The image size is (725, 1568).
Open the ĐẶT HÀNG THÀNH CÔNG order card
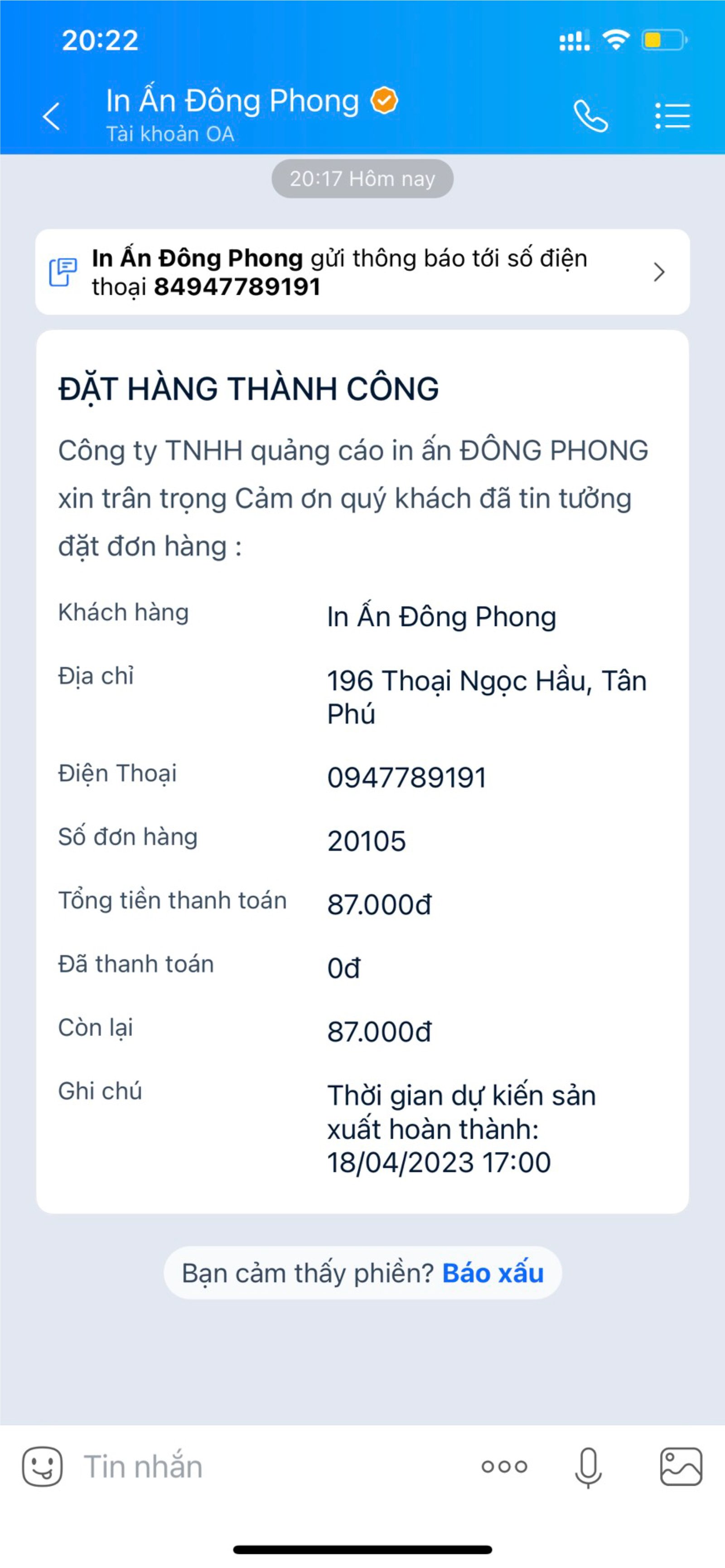(x=362, y=770)
